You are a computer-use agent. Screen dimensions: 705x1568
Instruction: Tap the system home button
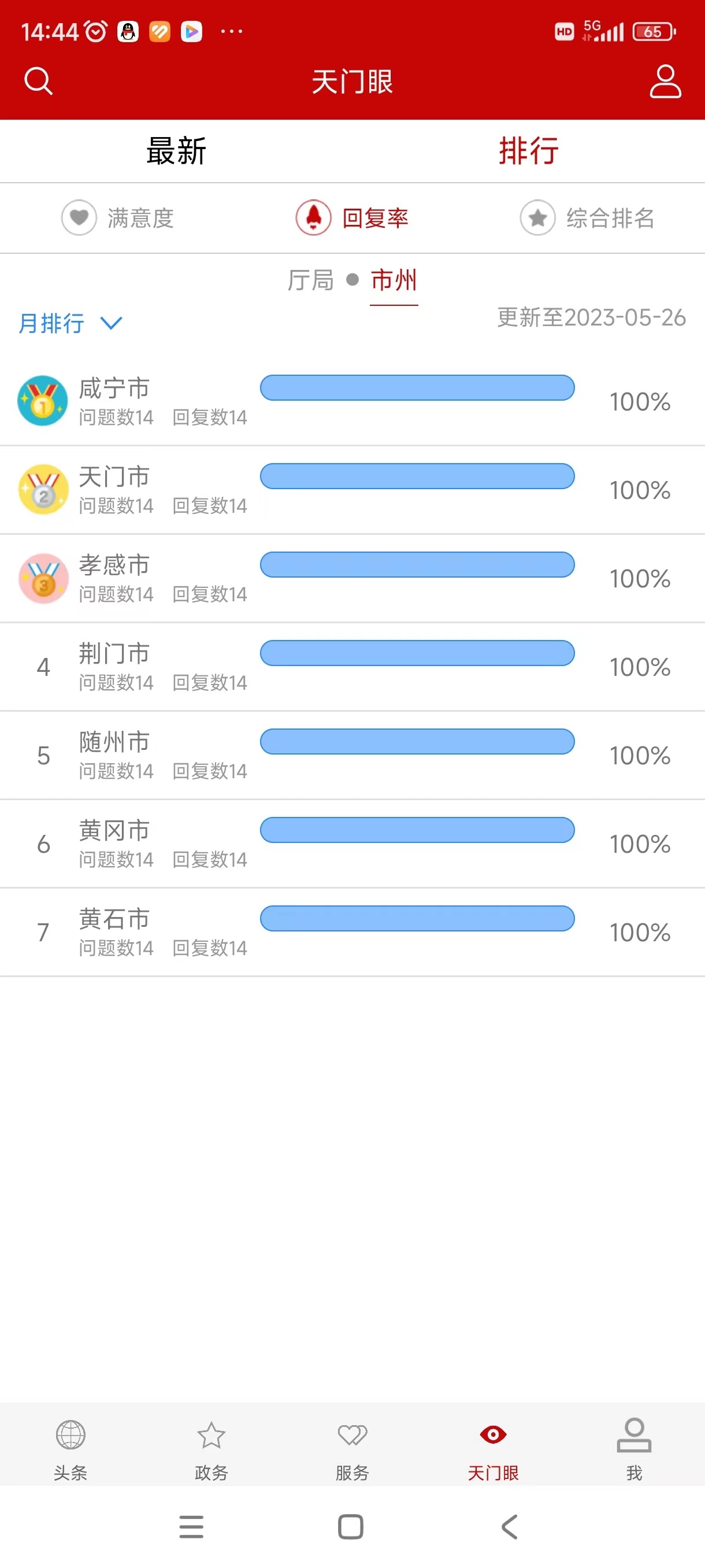(351, 1526)
